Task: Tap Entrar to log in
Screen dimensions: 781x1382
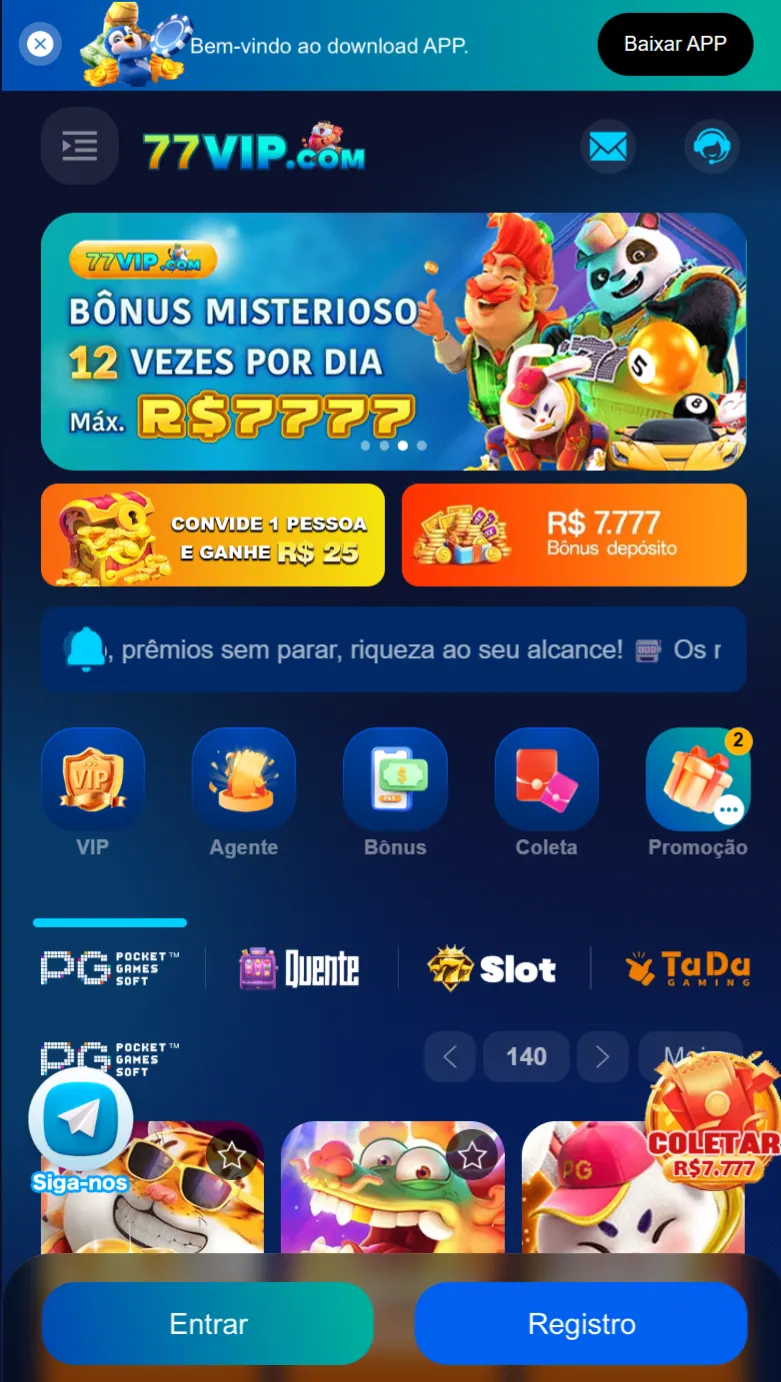Action: click(x=208, y=1324)
